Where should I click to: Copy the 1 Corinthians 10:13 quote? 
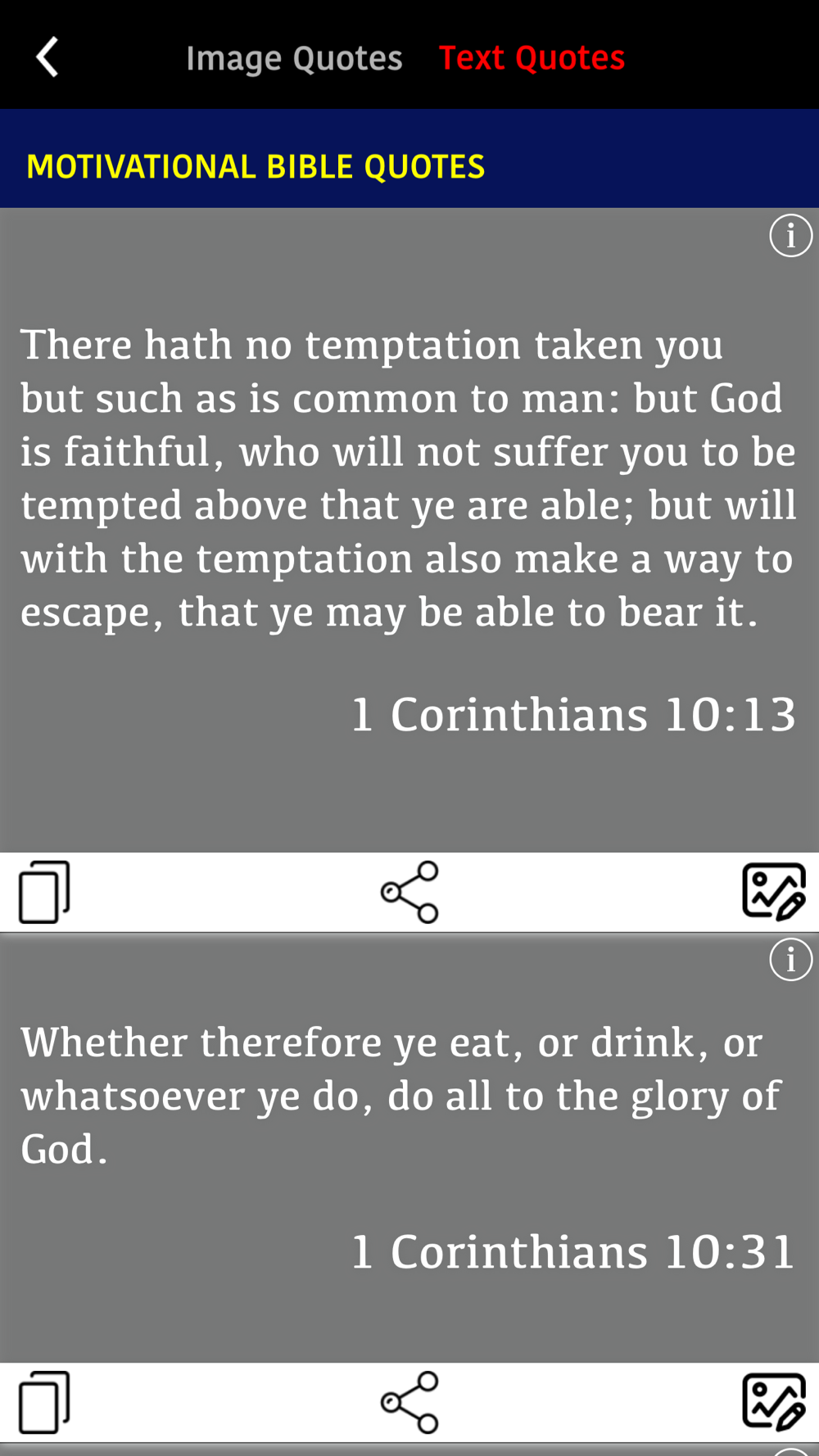pos(44,892)
